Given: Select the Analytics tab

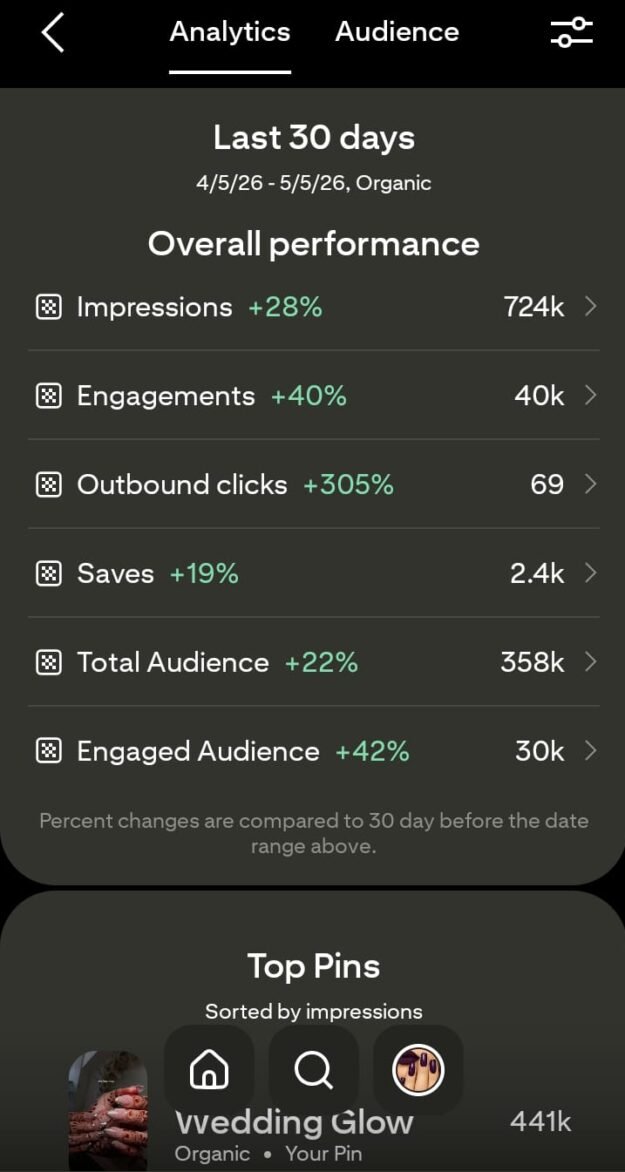Looking at the screenshot, I should coord(230,32).
